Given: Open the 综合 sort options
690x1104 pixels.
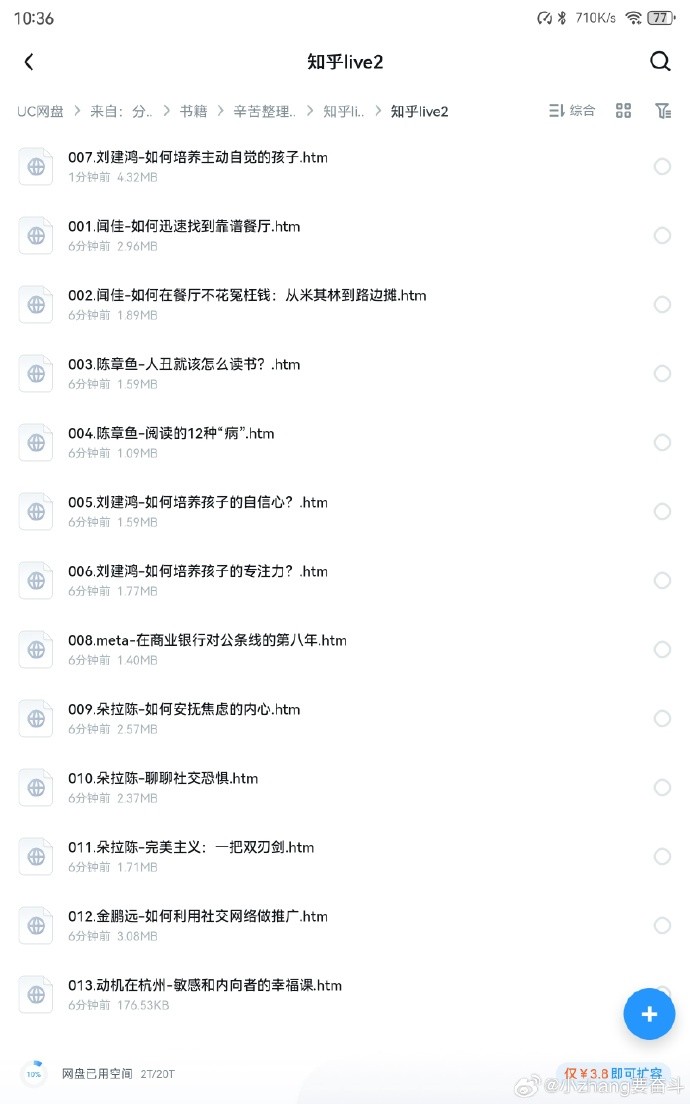Looking at the screenshot, I should 572,111.
